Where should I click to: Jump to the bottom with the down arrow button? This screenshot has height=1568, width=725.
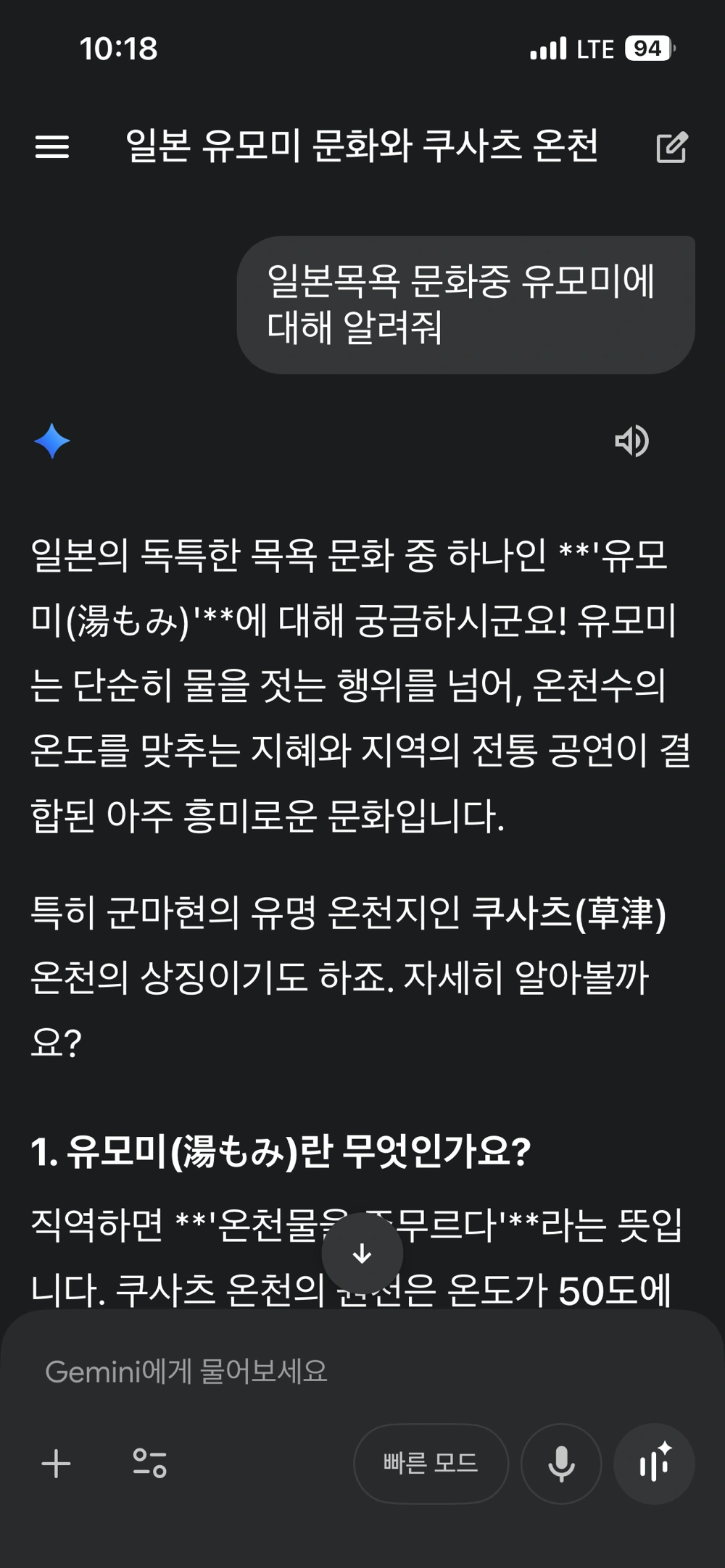(362, 1254)
